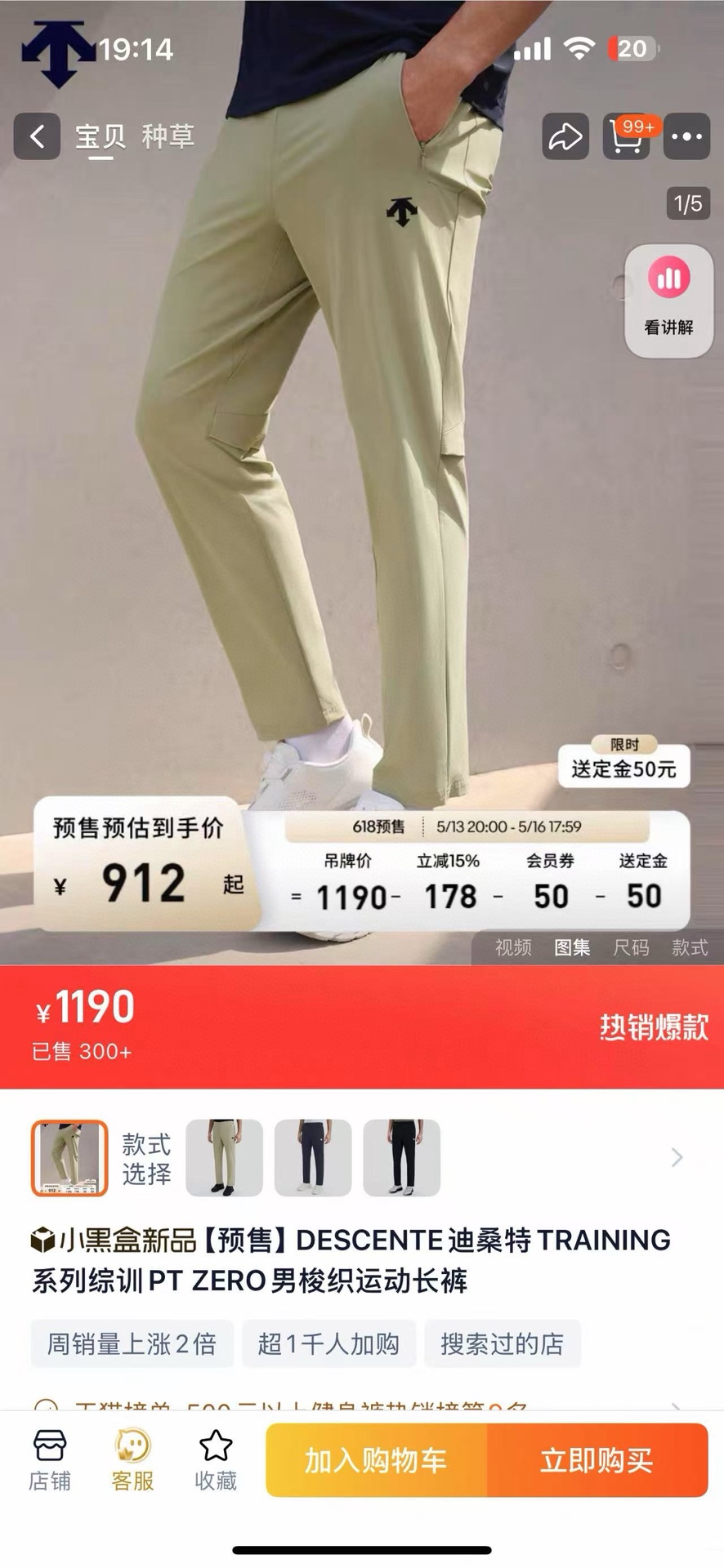Open the shopping cart
The height and width of the screenshot is (1568, 724).
[627, 136]
